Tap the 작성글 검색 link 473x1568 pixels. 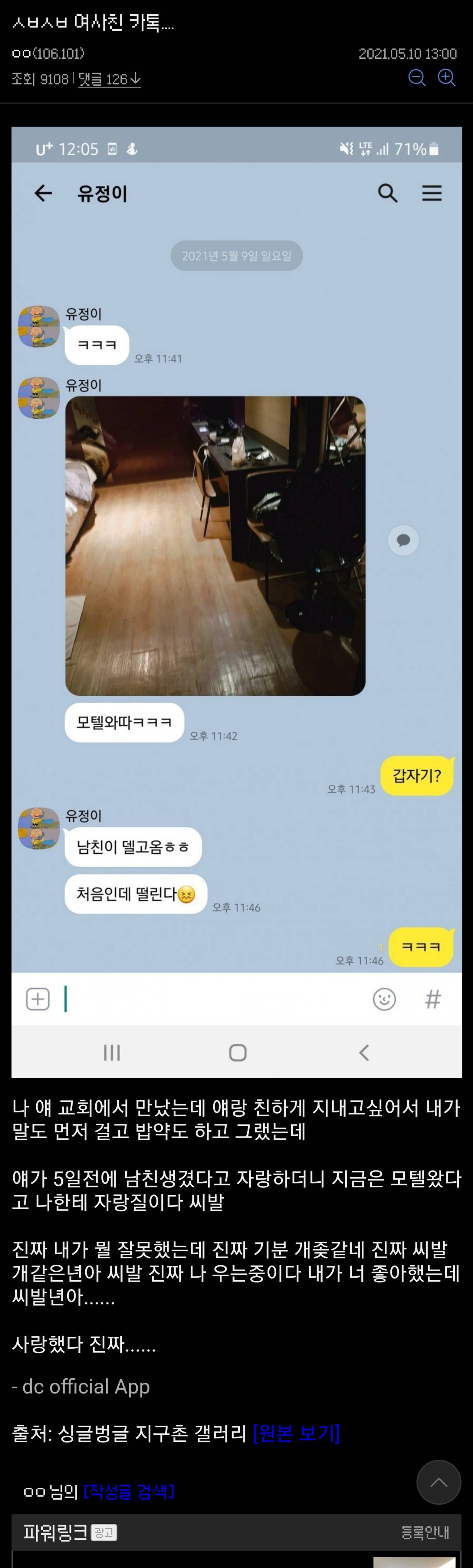click(x=129, y=1491)
